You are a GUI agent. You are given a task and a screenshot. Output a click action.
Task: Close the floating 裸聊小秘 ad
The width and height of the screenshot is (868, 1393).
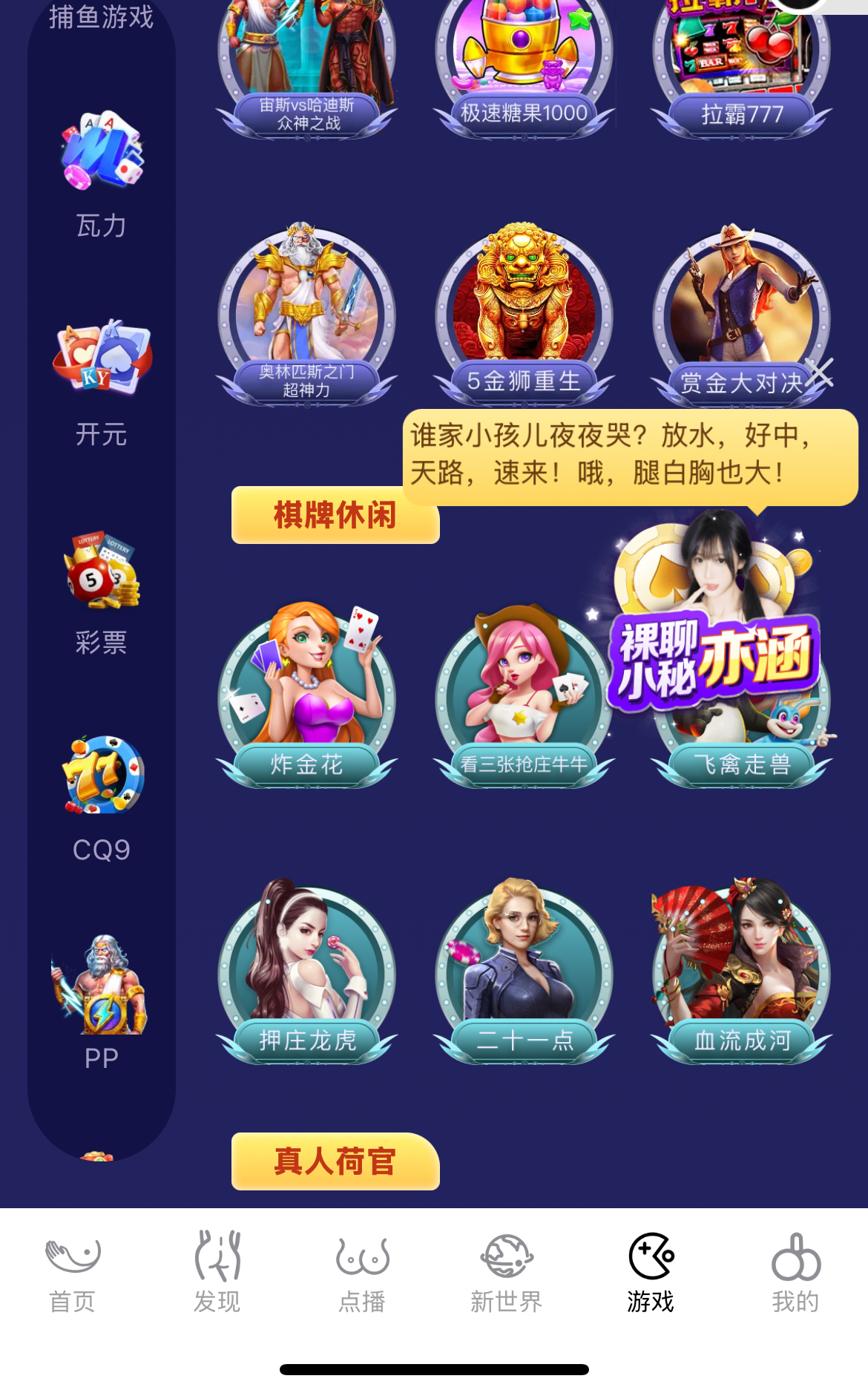point(820,373)
